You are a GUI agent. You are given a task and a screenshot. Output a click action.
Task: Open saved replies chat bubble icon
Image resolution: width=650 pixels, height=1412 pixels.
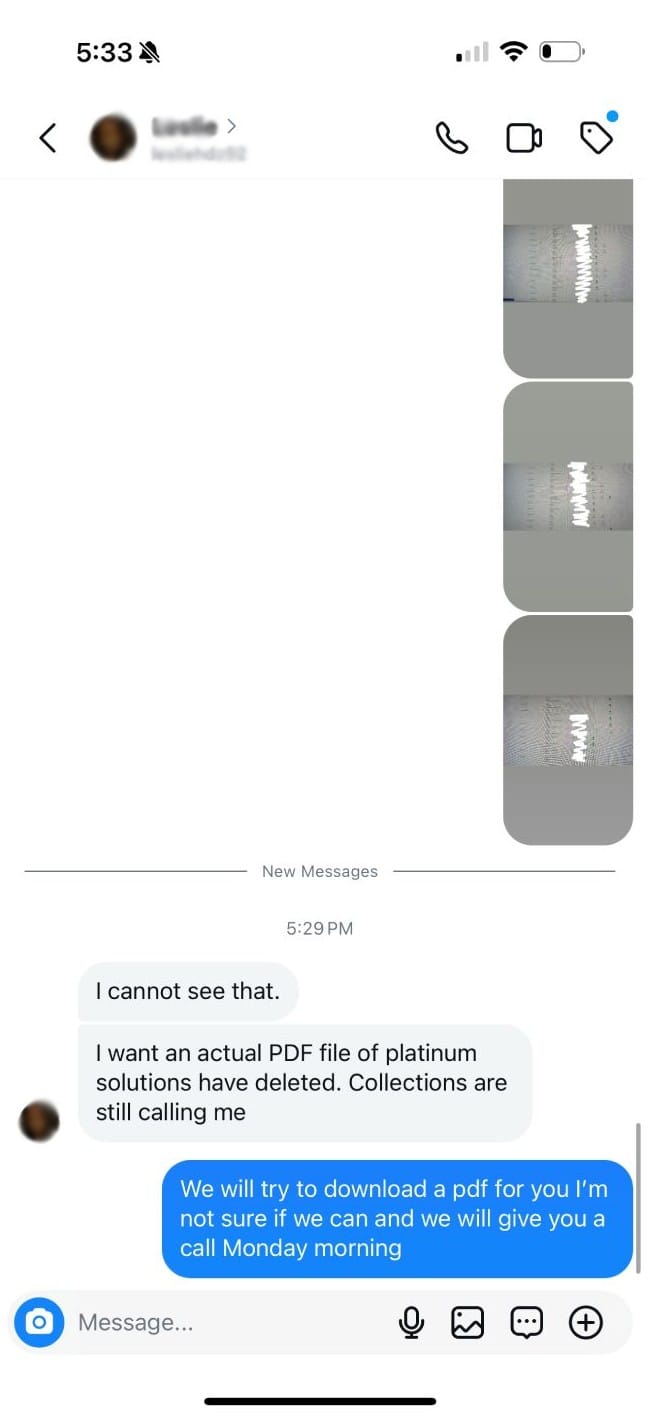click(x=526, y=1322)
